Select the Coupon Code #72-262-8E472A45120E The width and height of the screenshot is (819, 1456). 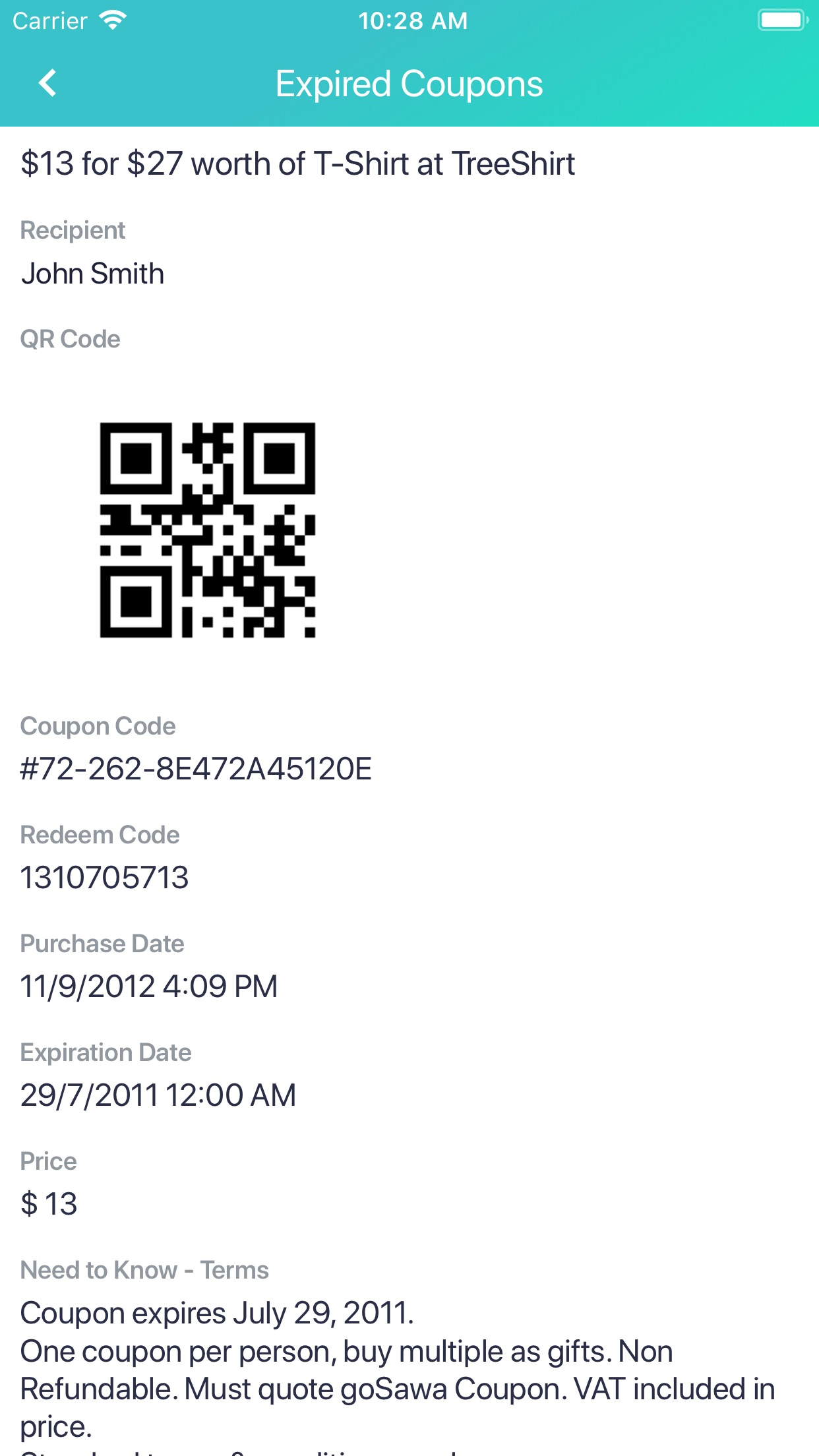(197, 768)
